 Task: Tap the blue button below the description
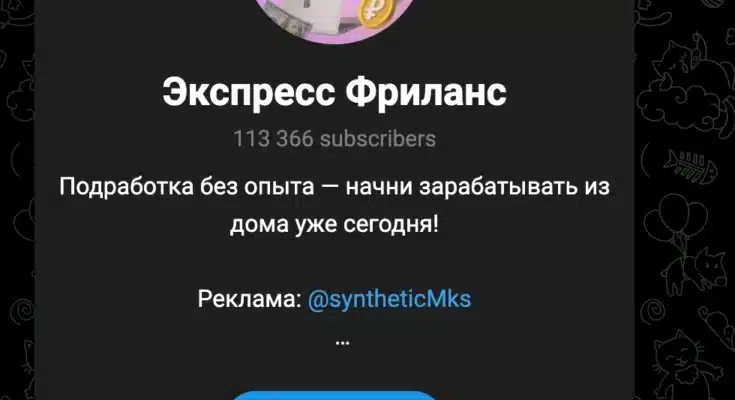click(334, 395)
